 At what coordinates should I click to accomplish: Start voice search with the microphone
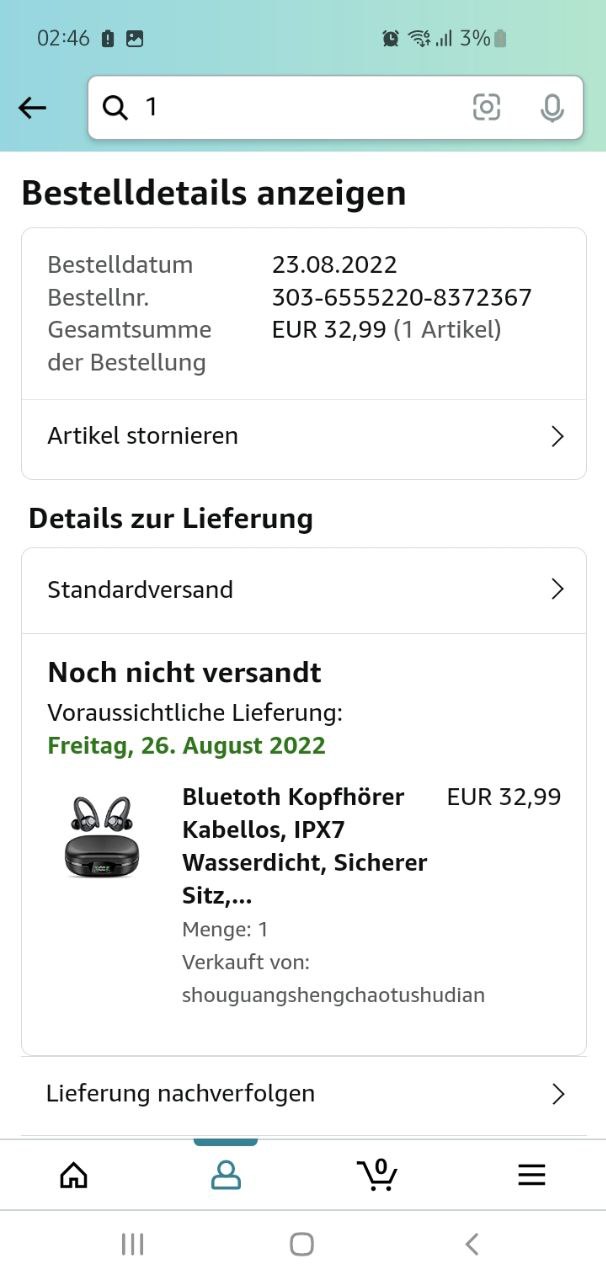[x=552, y=107]
